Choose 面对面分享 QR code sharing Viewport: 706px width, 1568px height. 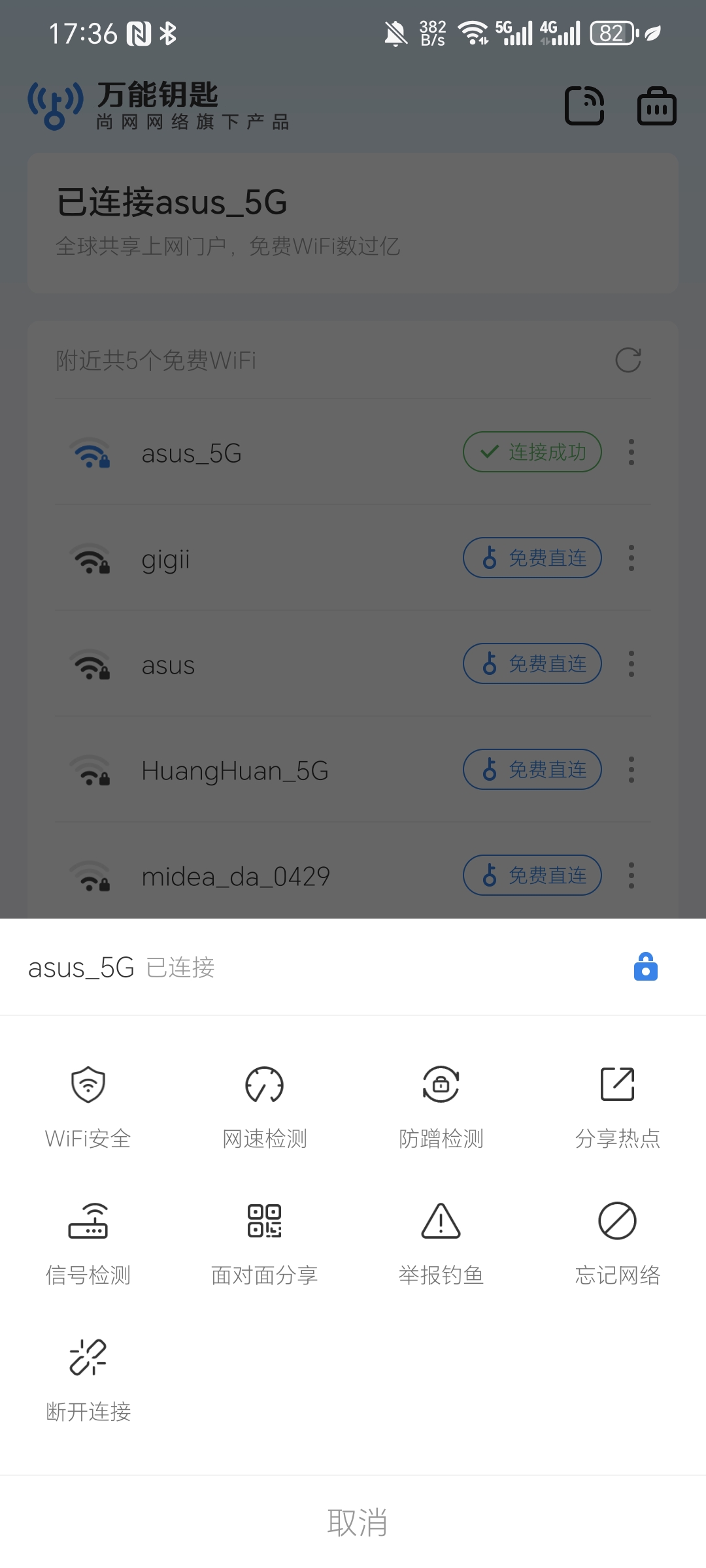click(x=265, y=1244)
